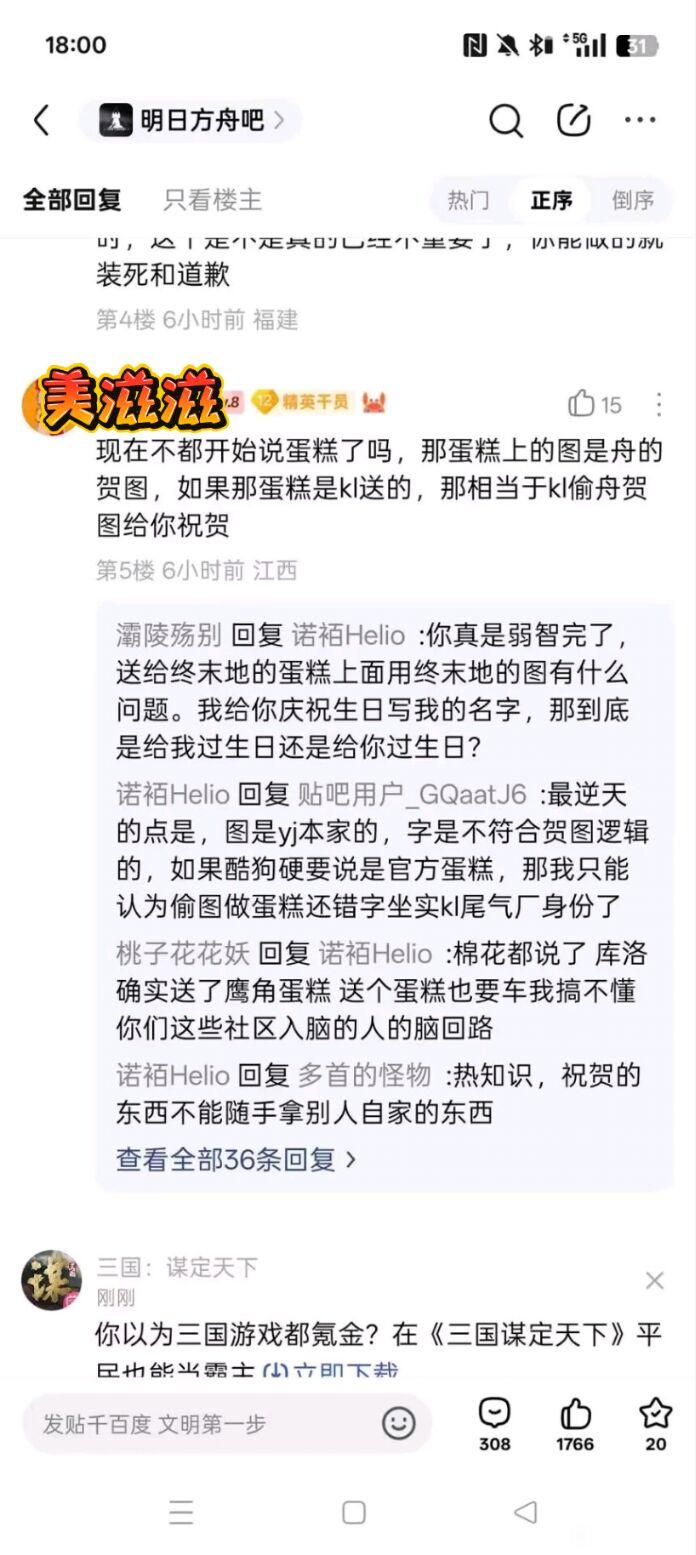This screenshot has height=1555, width=696.
Task: Like the thread with 1766 likes
Action: 575,1424
